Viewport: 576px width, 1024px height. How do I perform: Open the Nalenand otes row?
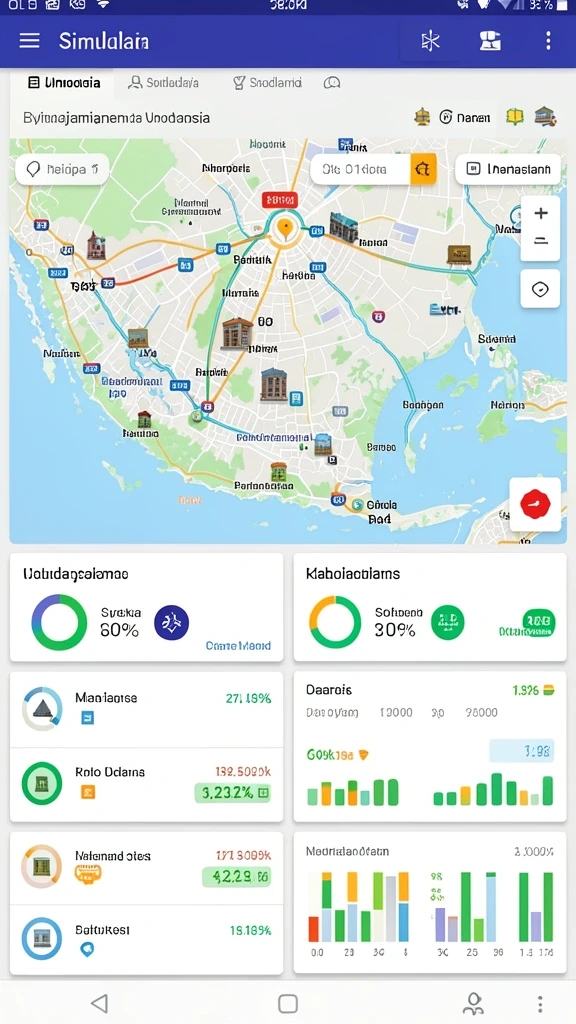(x=146, y=868)
